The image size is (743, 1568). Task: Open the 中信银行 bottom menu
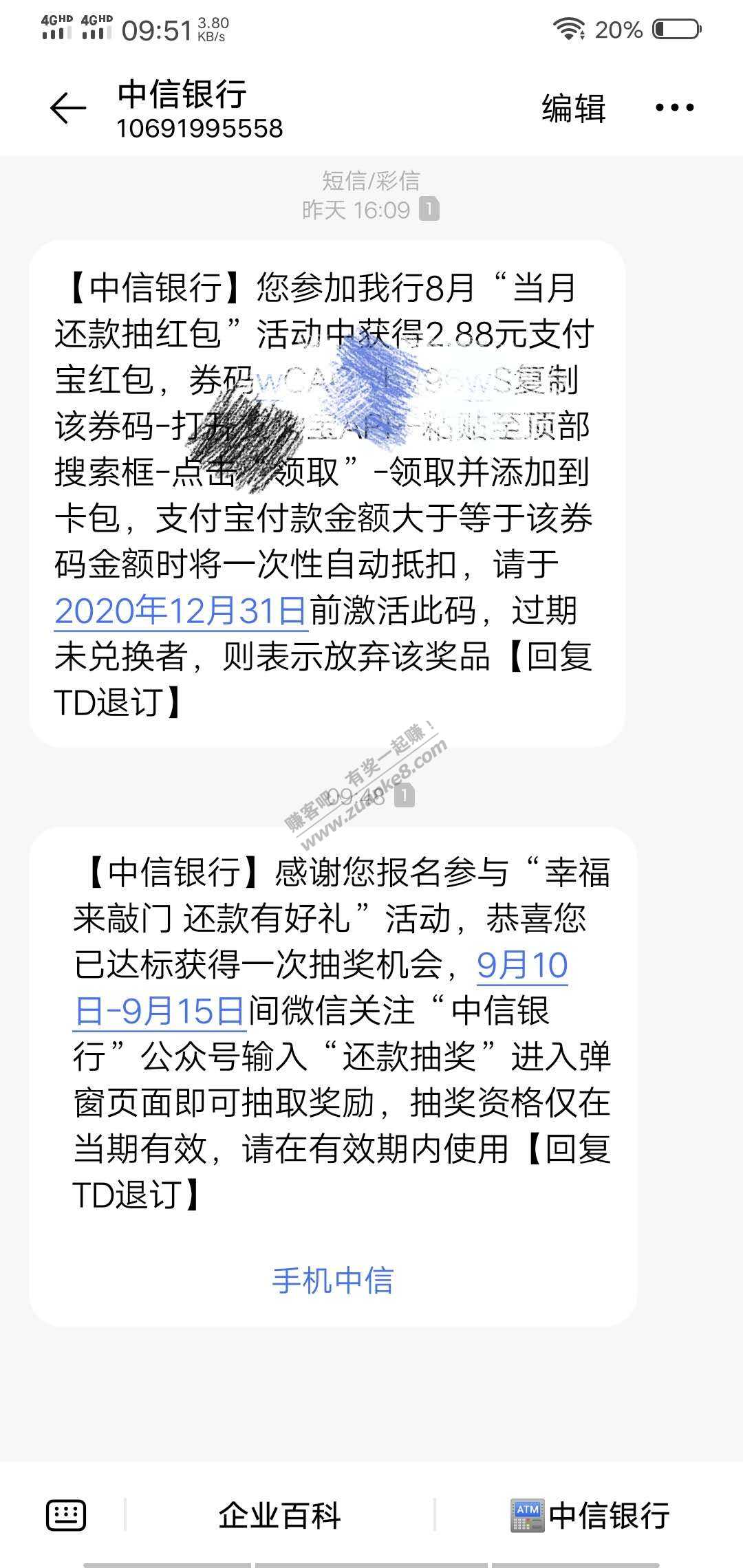point(590,1516)
